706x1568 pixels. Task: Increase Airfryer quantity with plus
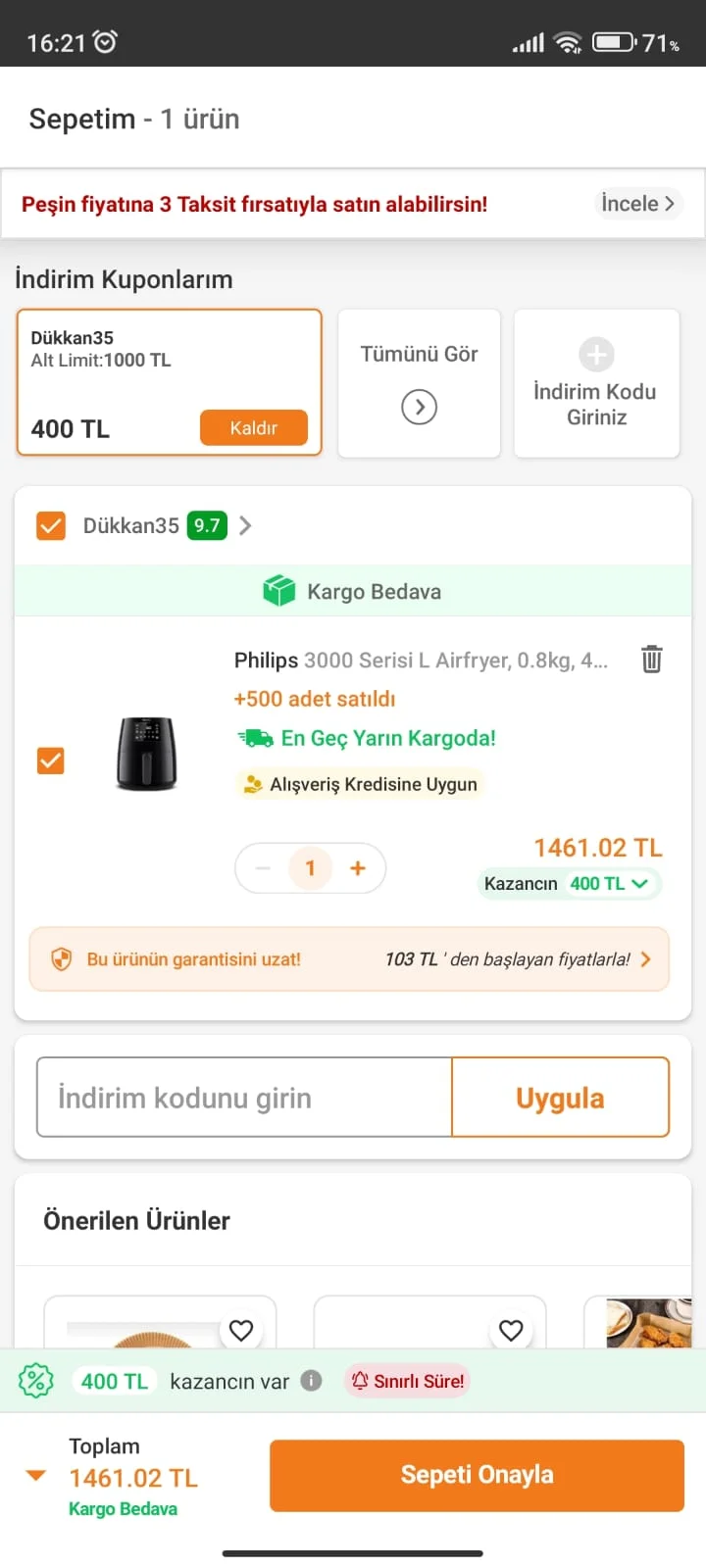click(358, 868)
